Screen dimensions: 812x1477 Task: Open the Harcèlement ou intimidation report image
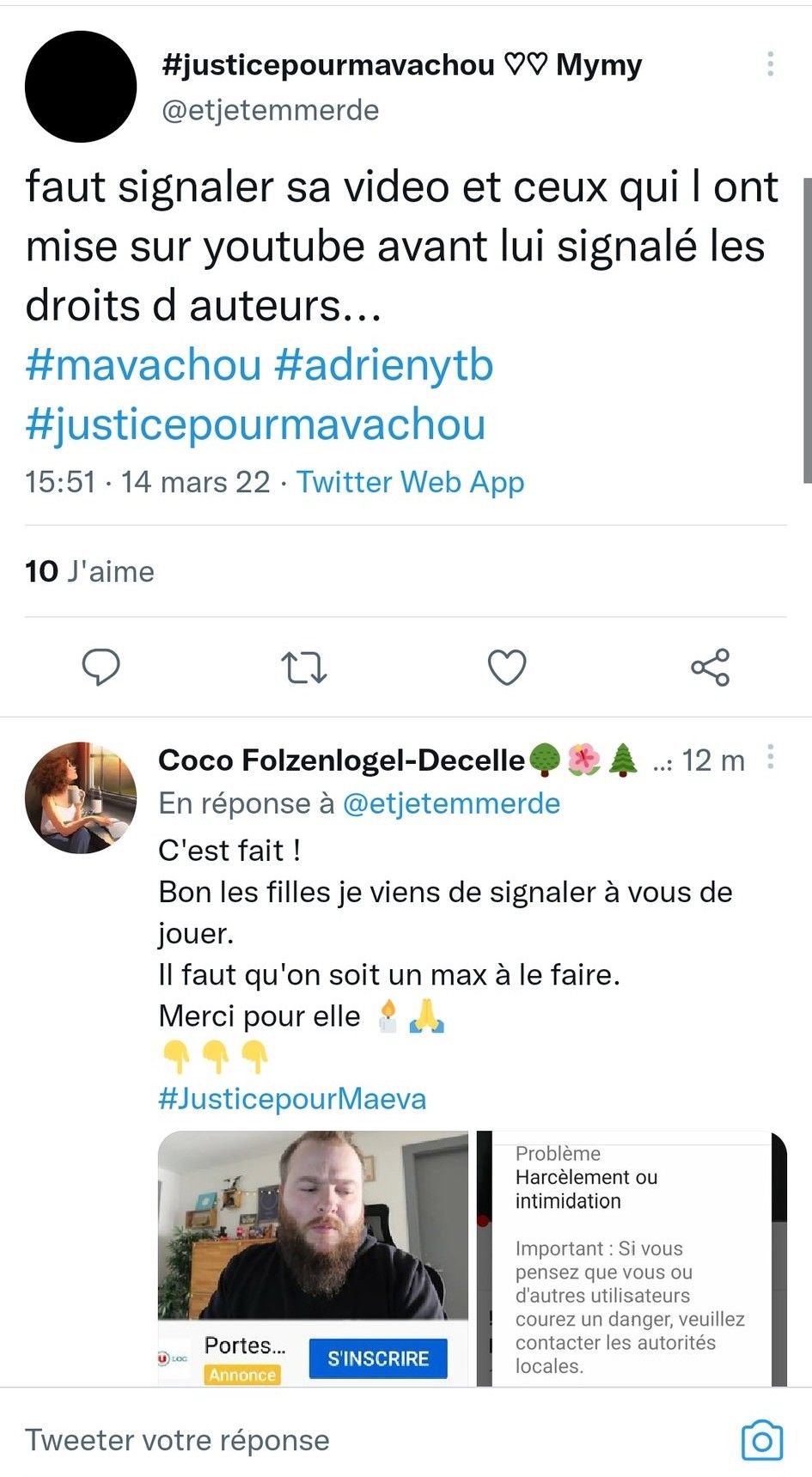point(632,1258)
